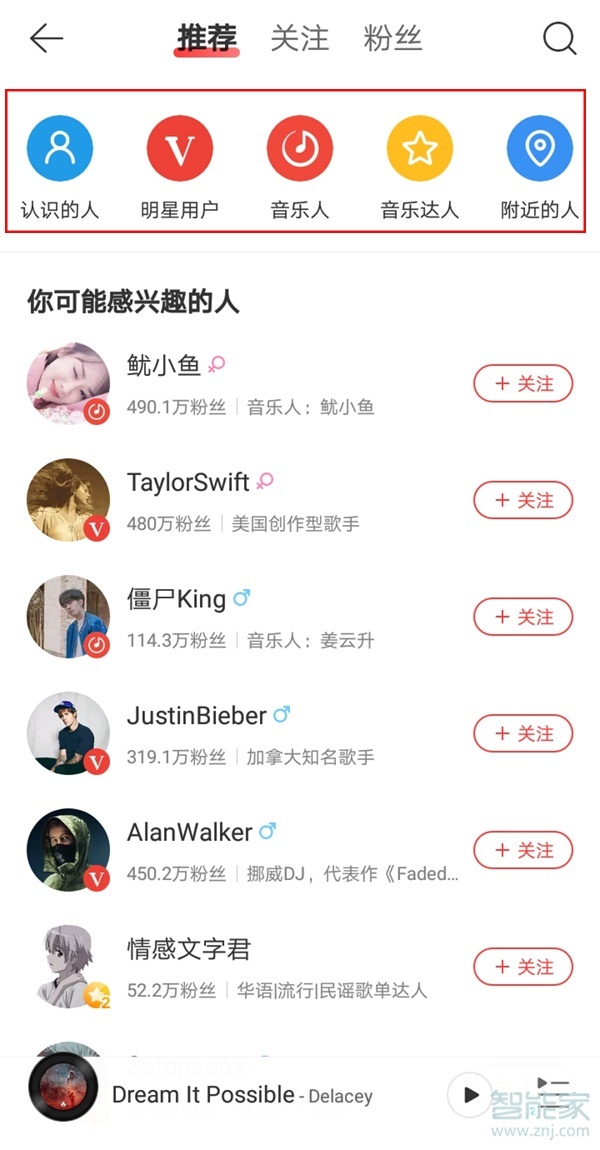
Task: Follow AlanWalker
Action: tap(523, 851)
